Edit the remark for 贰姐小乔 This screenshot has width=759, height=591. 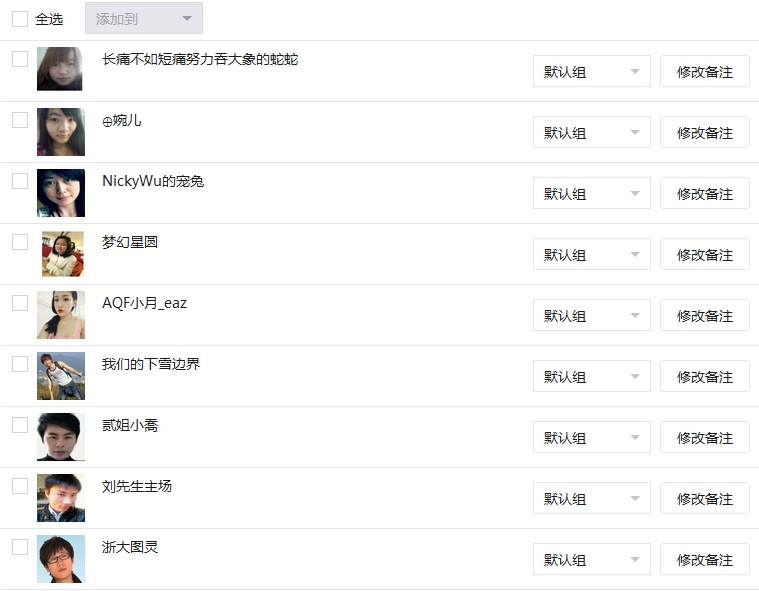[704, 438]
